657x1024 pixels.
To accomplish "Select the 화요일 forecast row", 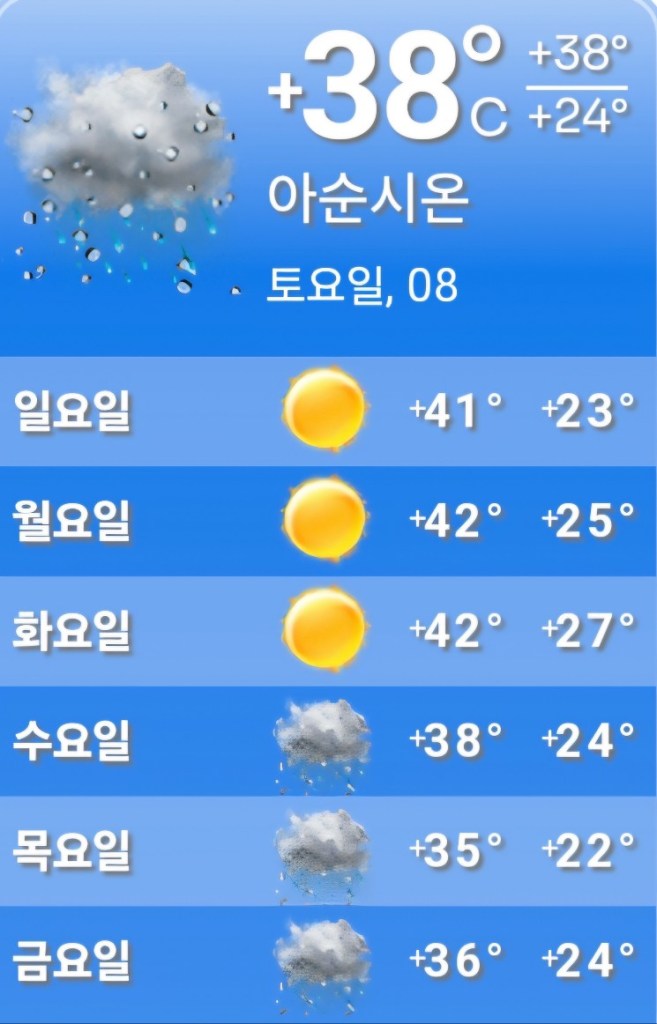I will coord(328,630).
